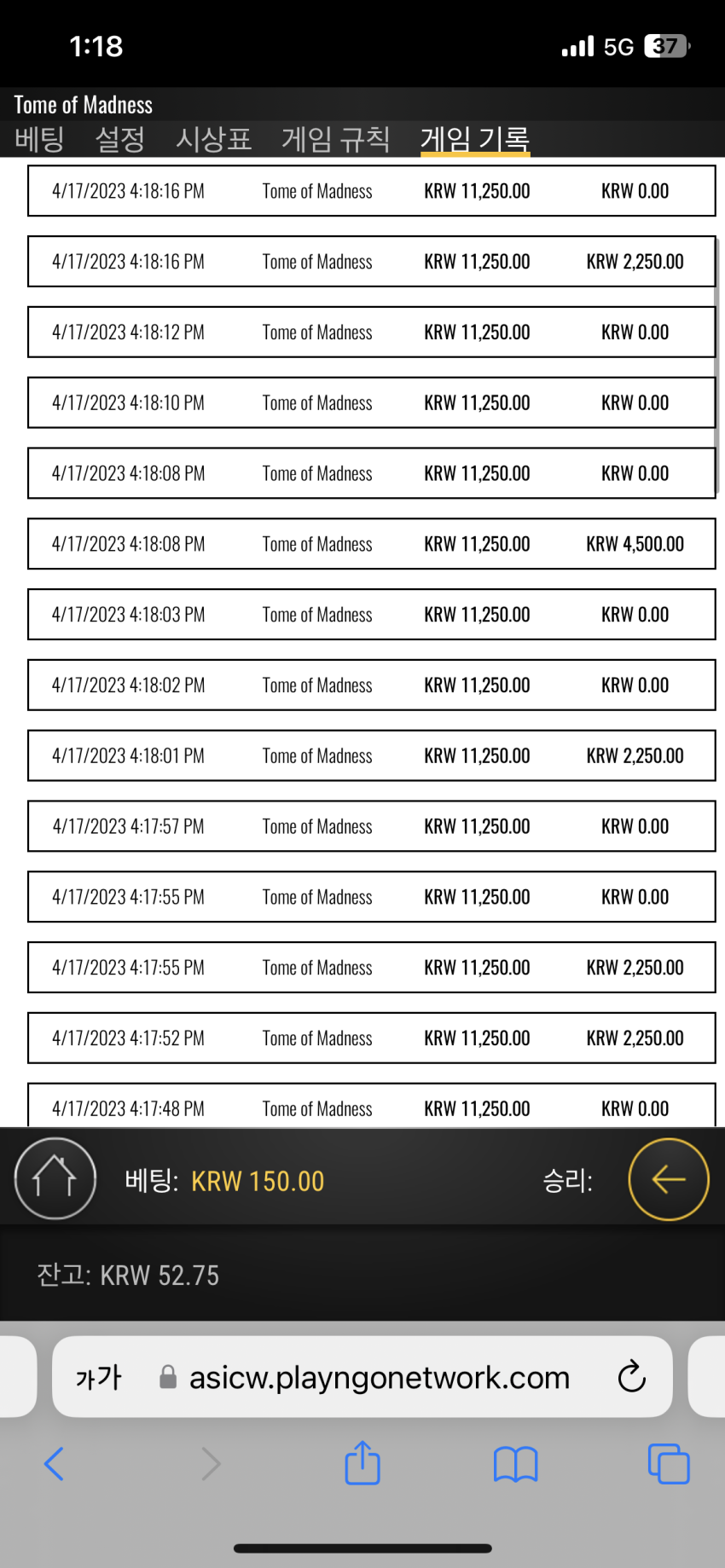Open the 4:18:08 PM record with KRW 4,500.00 win
Viewport: 725px width, 1568px height.
coord(371,544)
